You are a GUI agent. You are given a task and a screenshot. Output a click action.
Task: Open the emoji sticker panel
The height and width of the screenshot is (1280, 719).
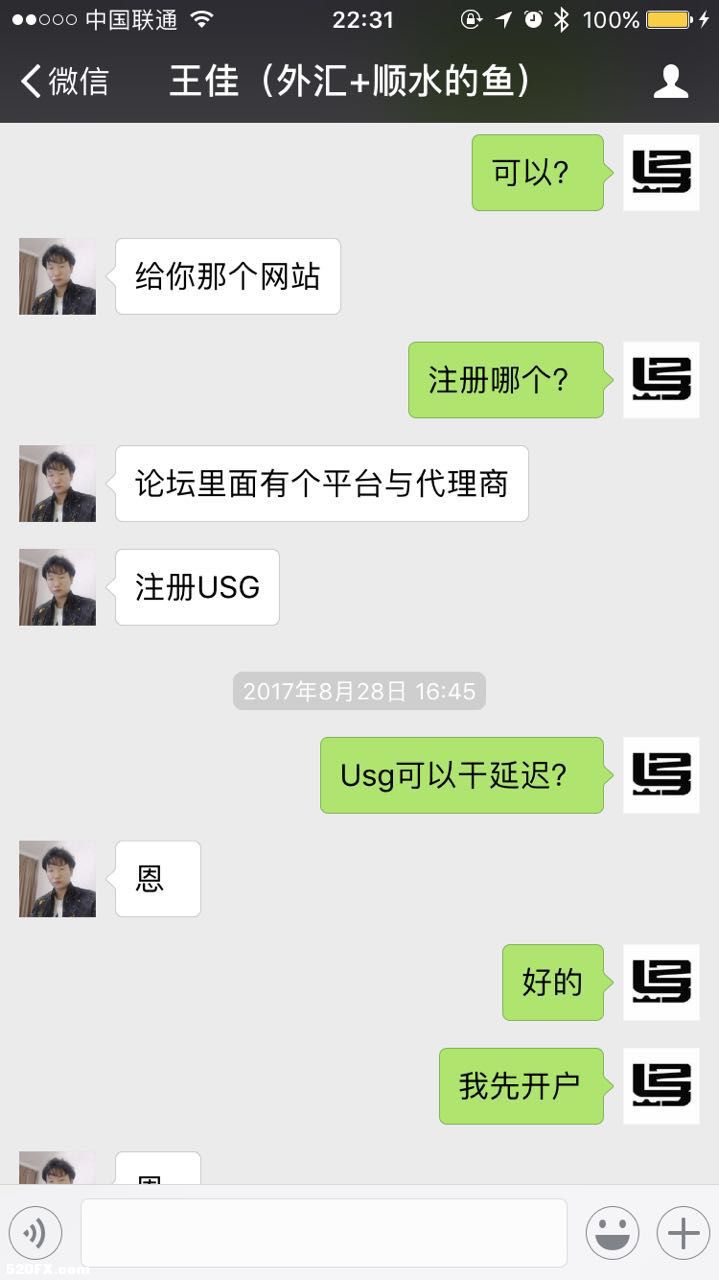pos(612,1233)
